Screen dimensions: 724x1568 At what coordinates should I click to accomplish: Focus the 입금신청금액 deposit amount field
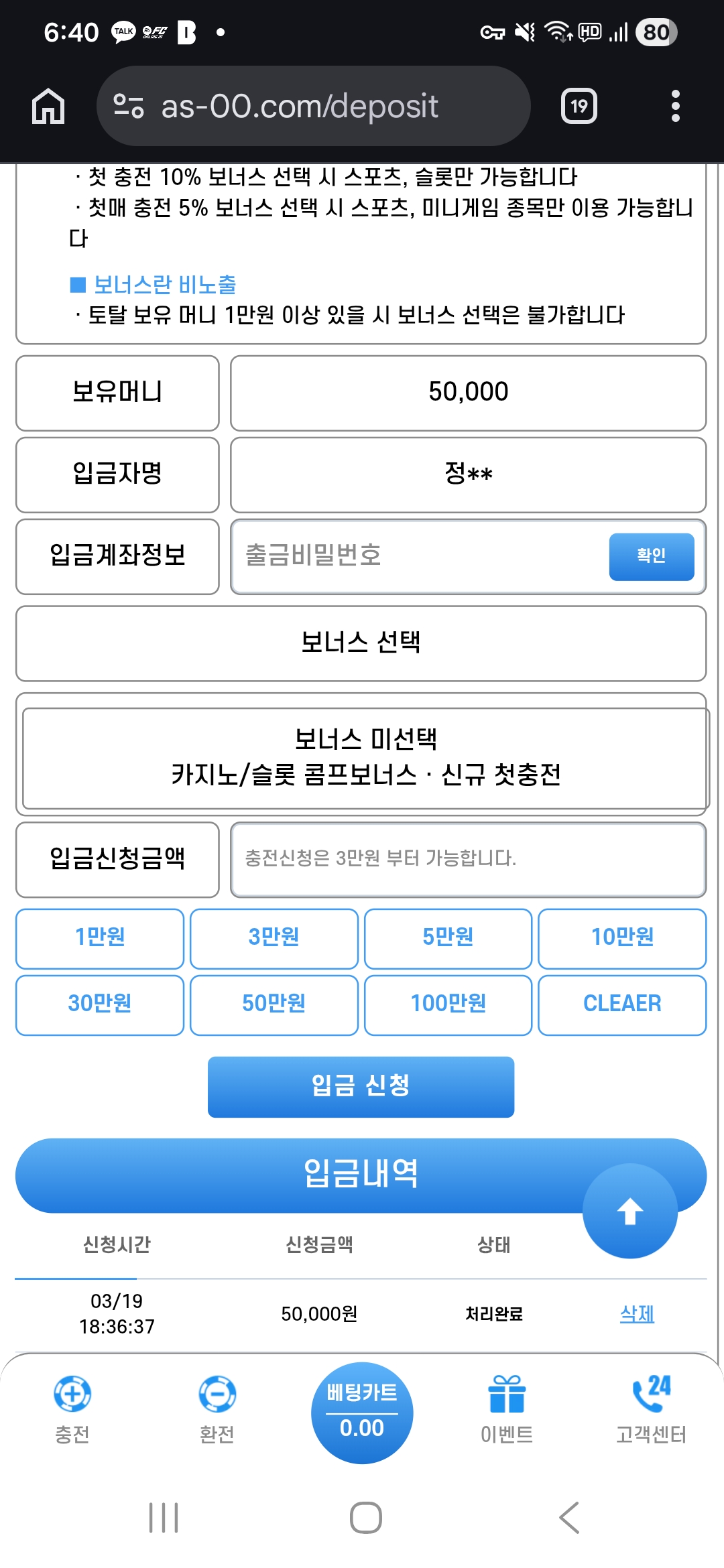point(468,859)
